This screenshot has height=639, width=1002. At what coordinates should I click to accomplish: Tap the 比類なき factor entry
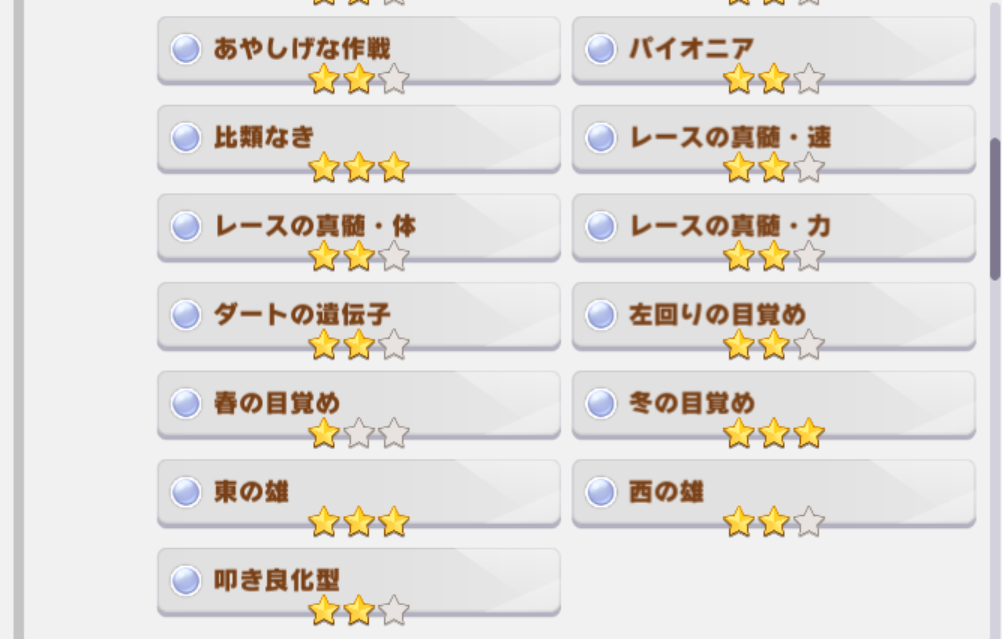pos(358,138)
